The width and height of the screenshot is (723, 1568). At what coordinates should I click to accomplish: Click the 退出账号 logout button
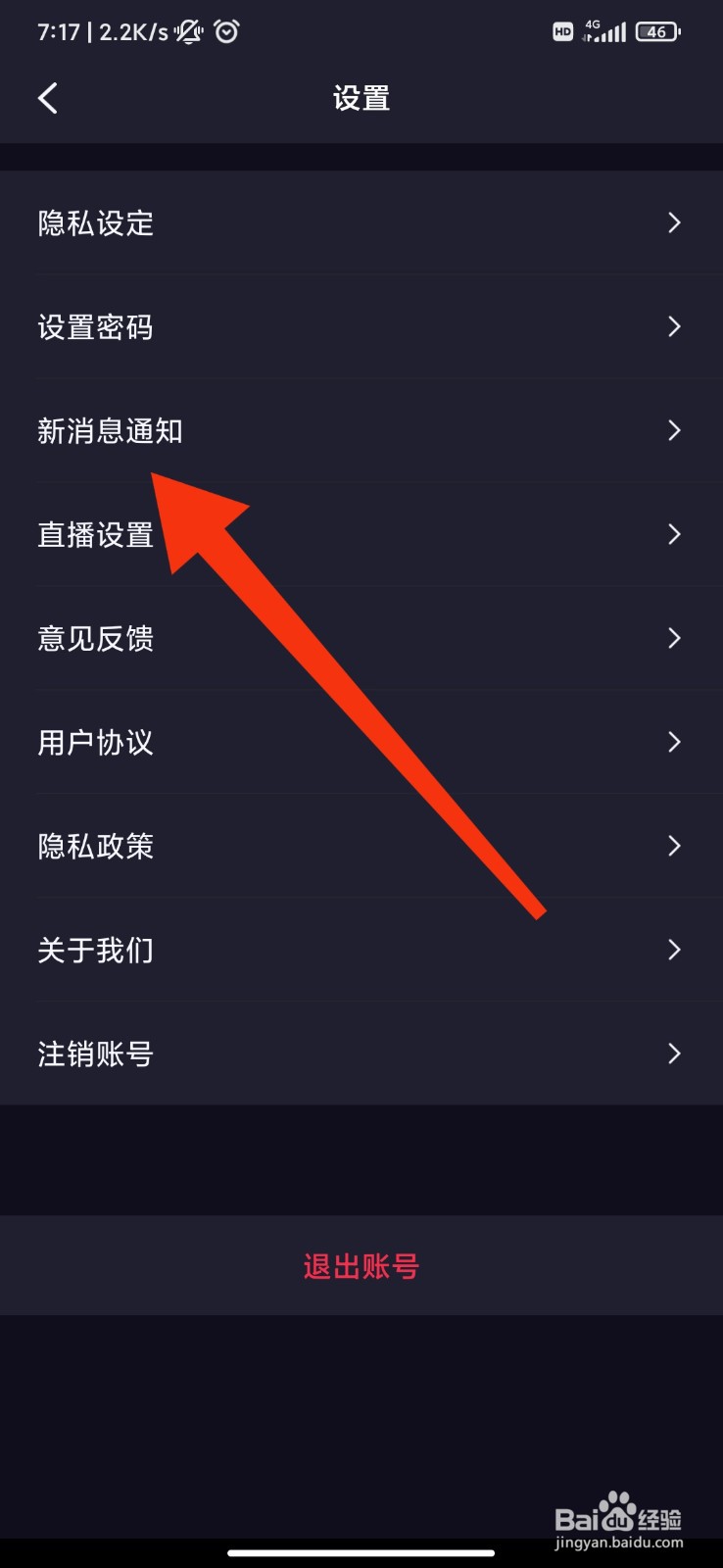pos(361,1265)
